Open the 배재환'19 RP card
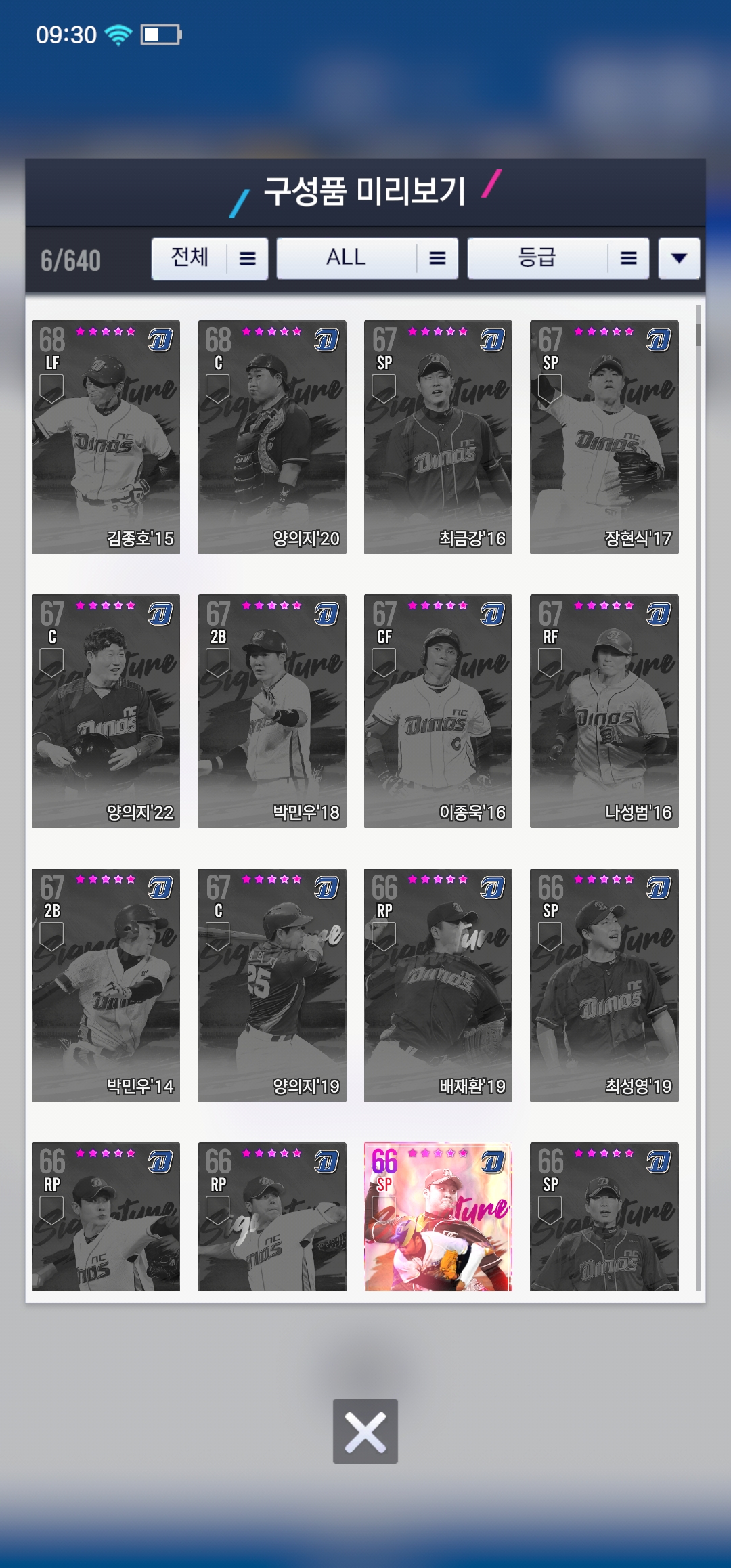This screenshot has height=1568, width=731. point(438,985)
